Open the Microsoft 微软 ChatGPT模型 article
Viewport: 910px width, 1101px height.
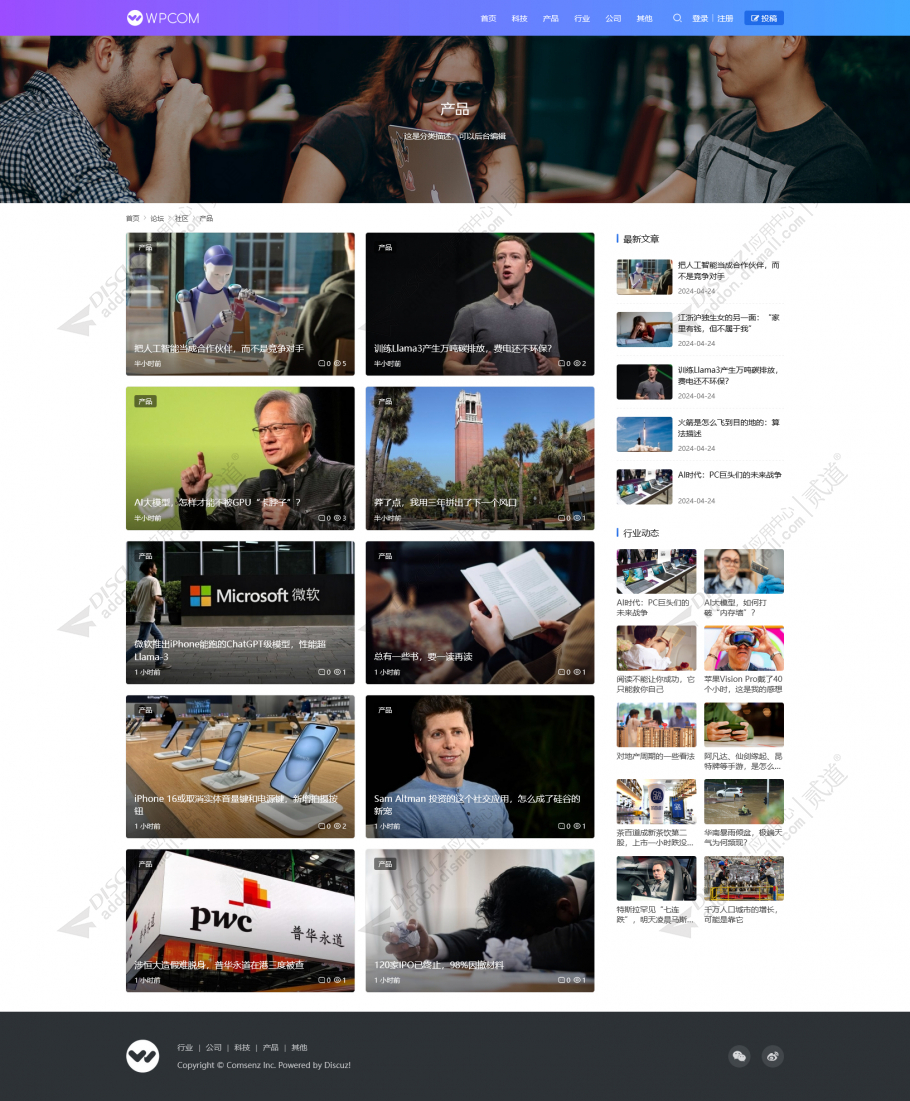(240, 612)
